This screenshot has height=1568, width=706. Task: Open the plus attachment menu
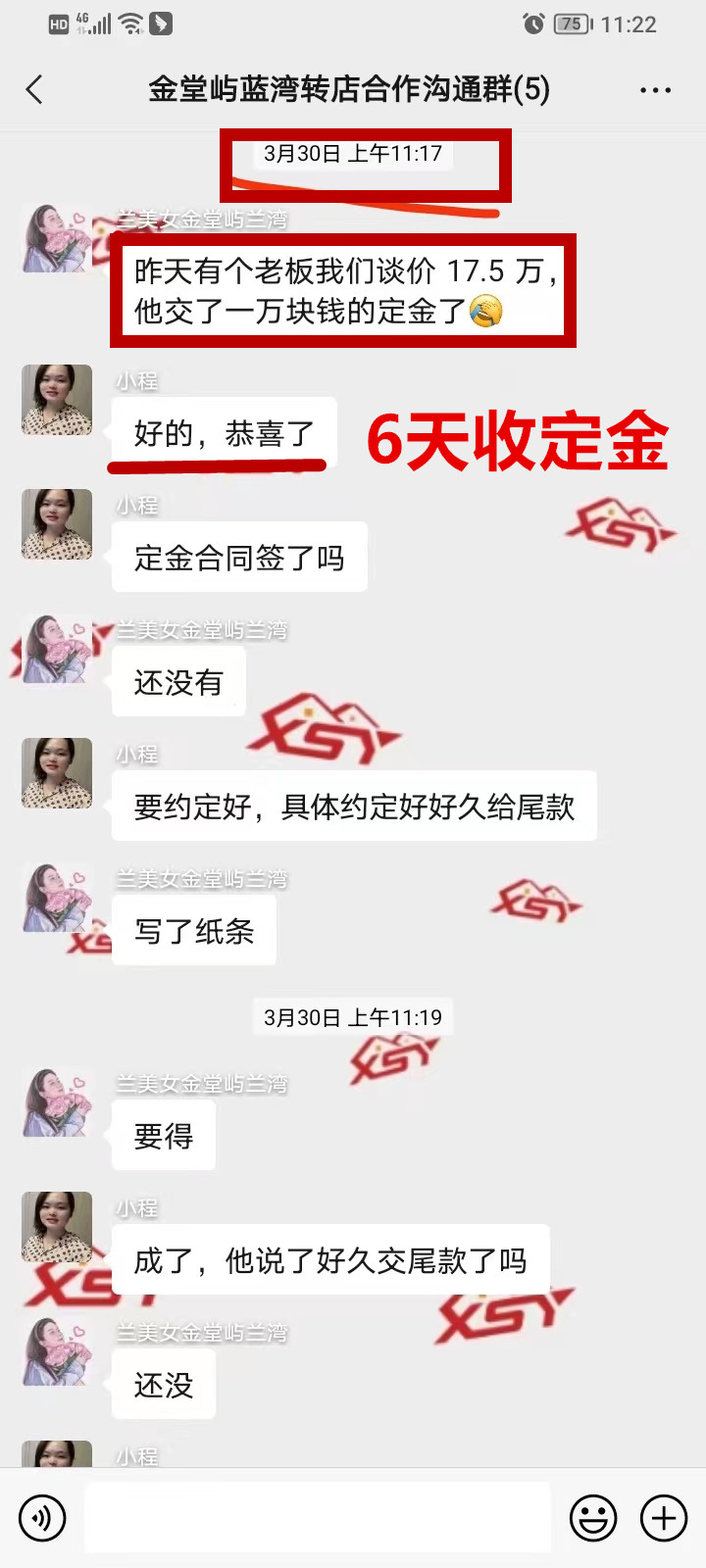pos(664,1518)
